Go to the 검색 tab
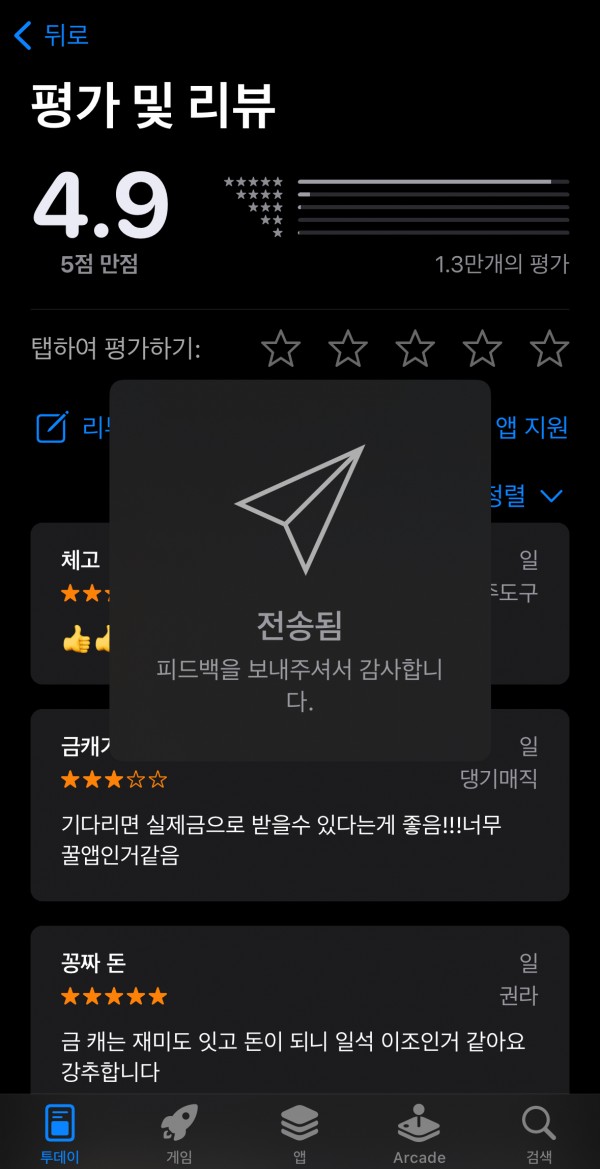600x1169 pixels. (539, 1133)
